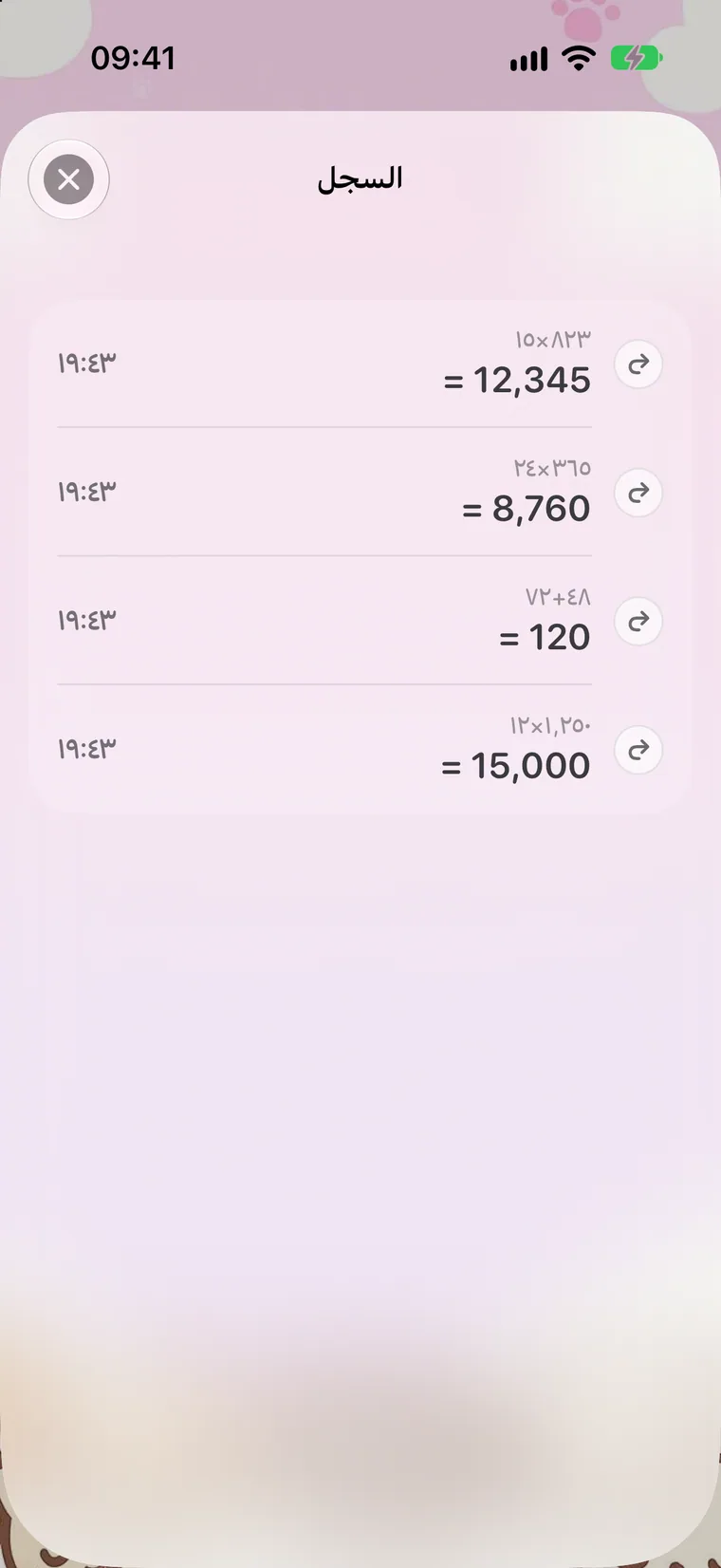Reuse the calculation equaling 120

tap(638, 621)
